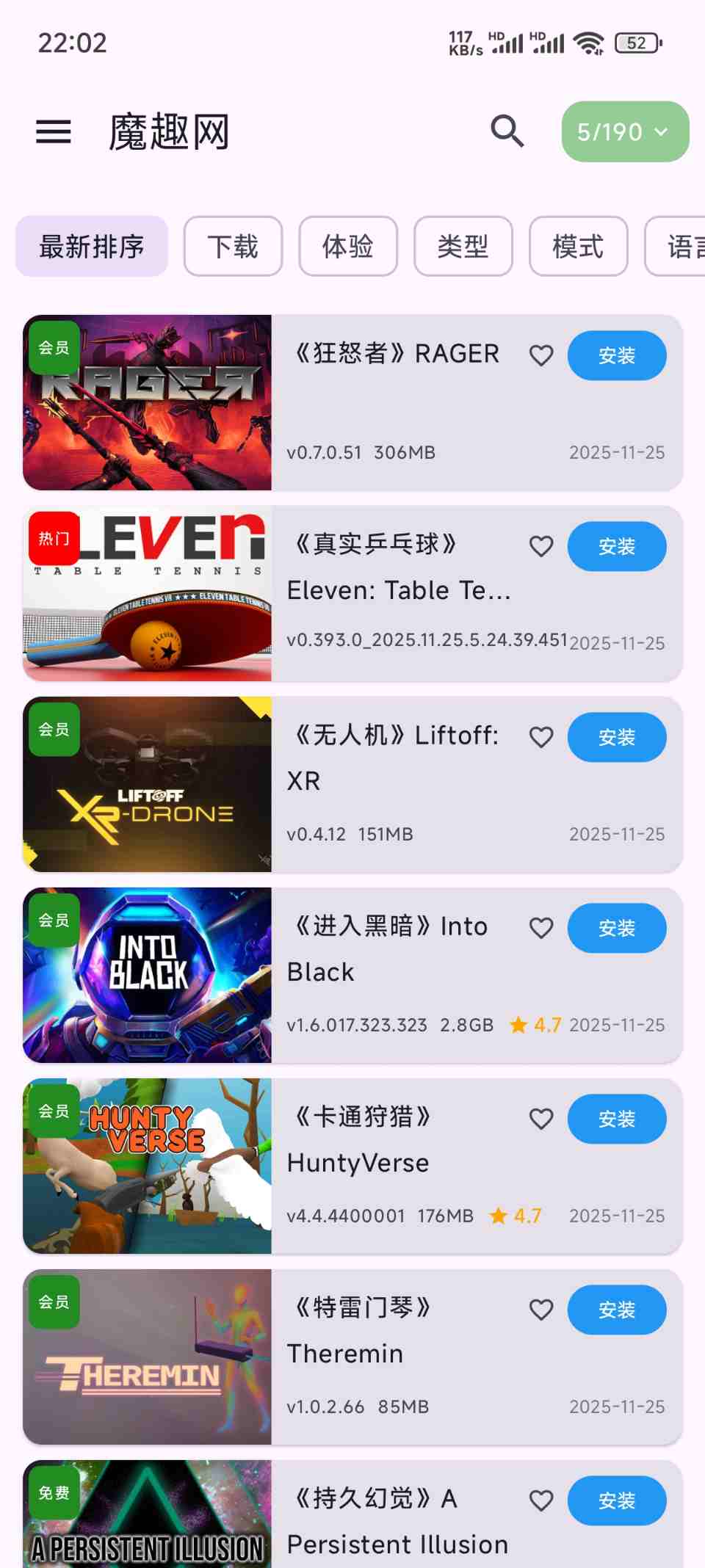This screenshot has width=705, height=1568.
Task: Tap the heart icon for Into Black
Action: coord(540,929)
